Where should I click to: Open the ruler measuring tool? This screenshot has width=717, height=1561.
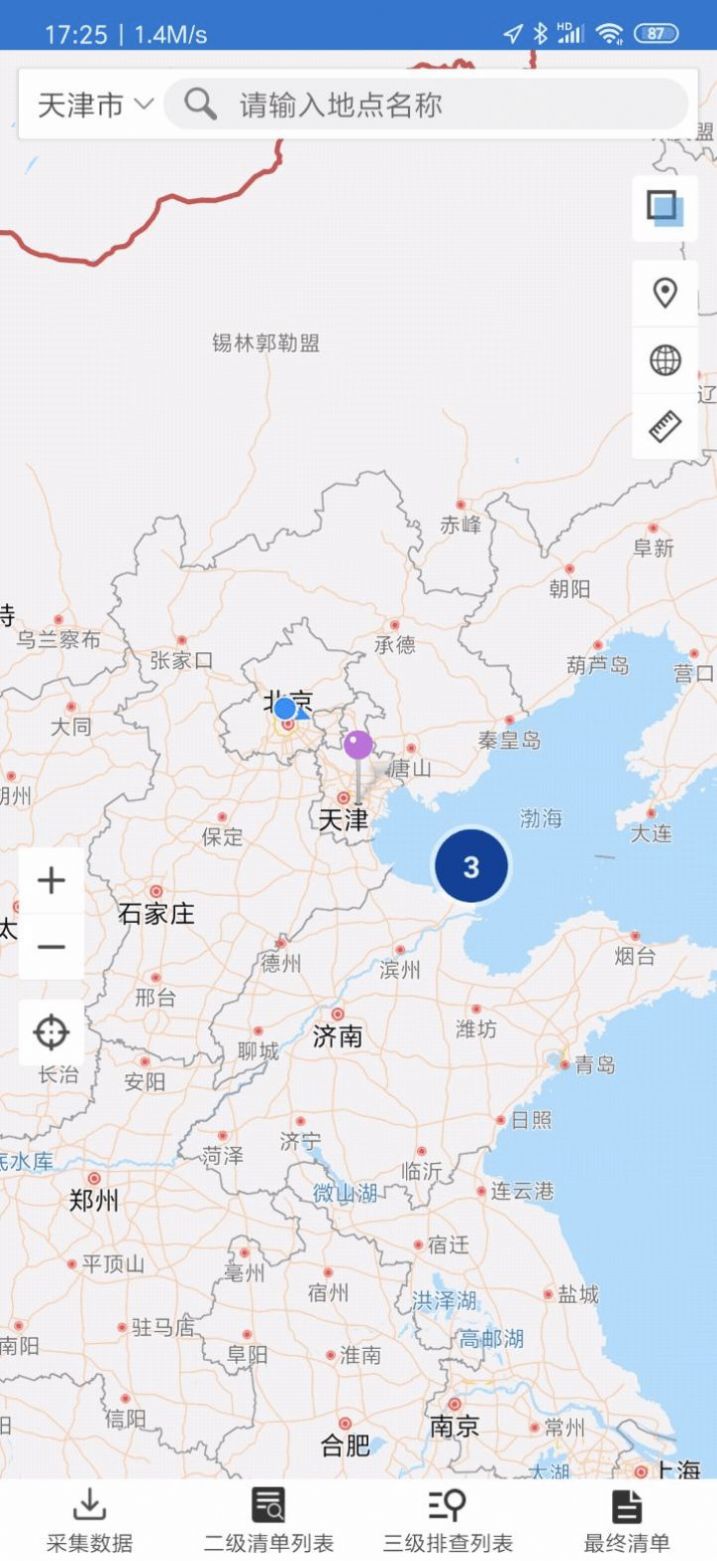665,426
